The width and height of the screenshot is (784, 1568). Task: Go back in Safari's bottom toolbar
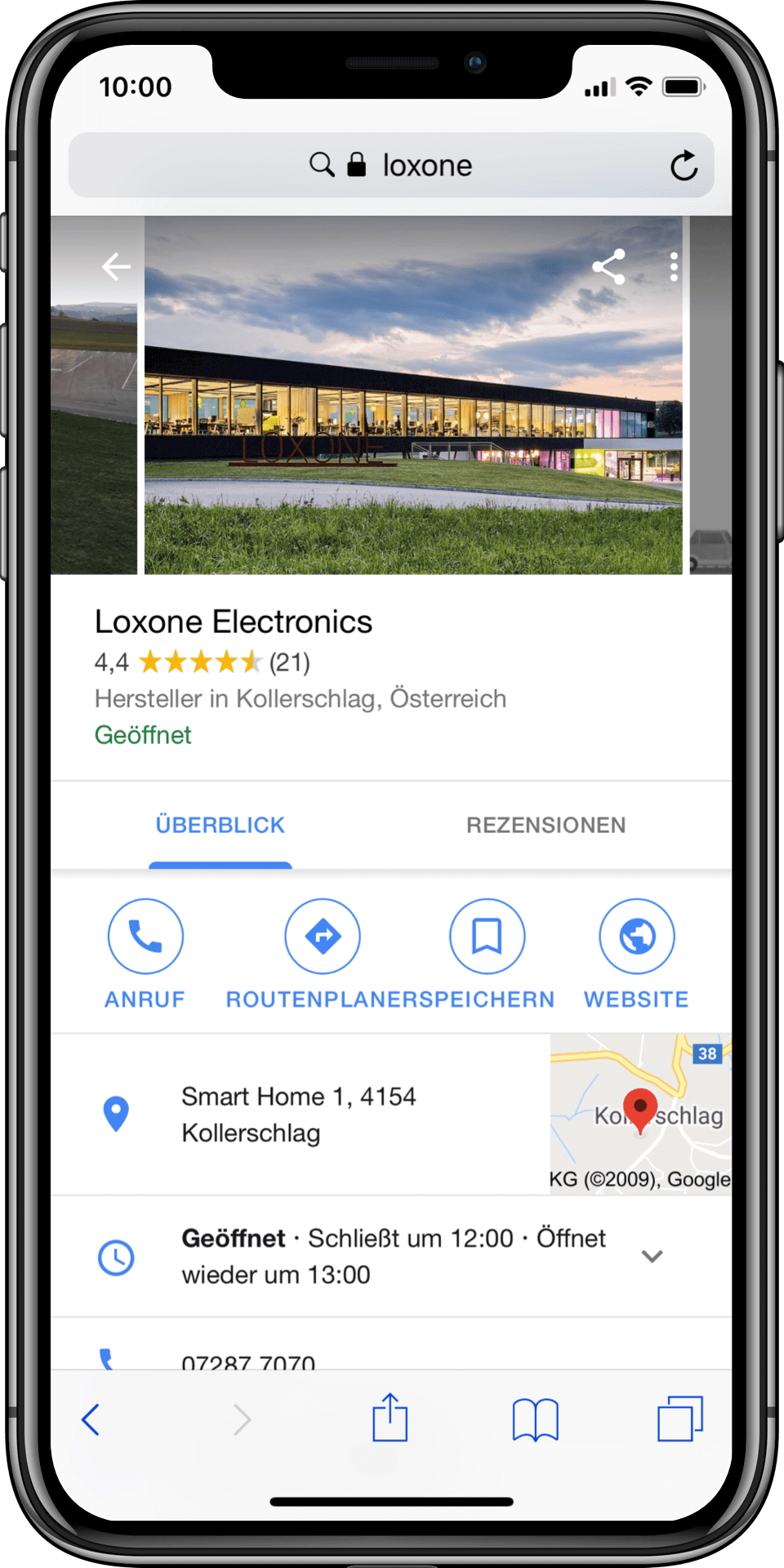click(x=91, y=1419)
